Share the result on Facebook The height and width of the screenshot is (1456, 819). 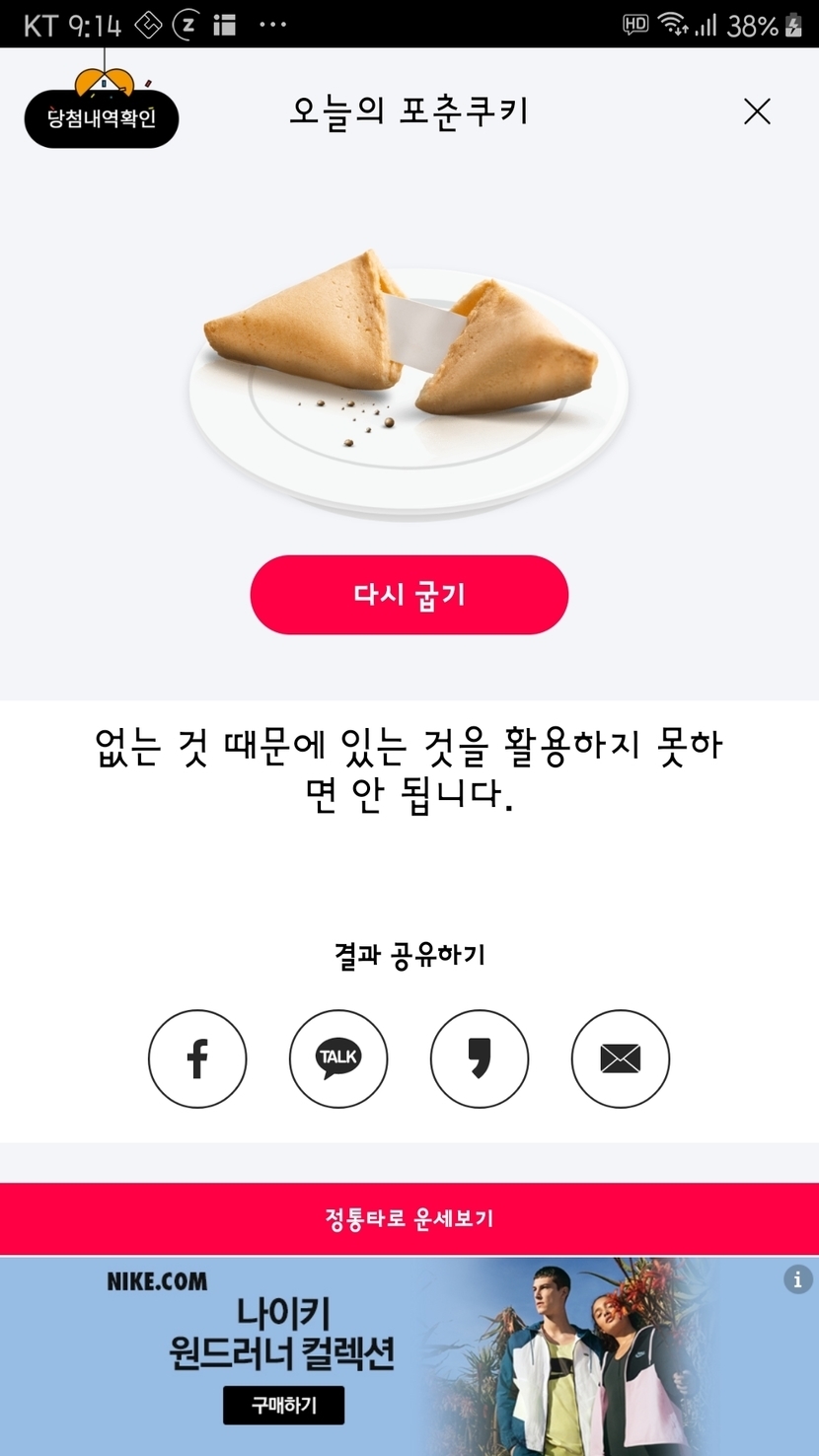197,1059
